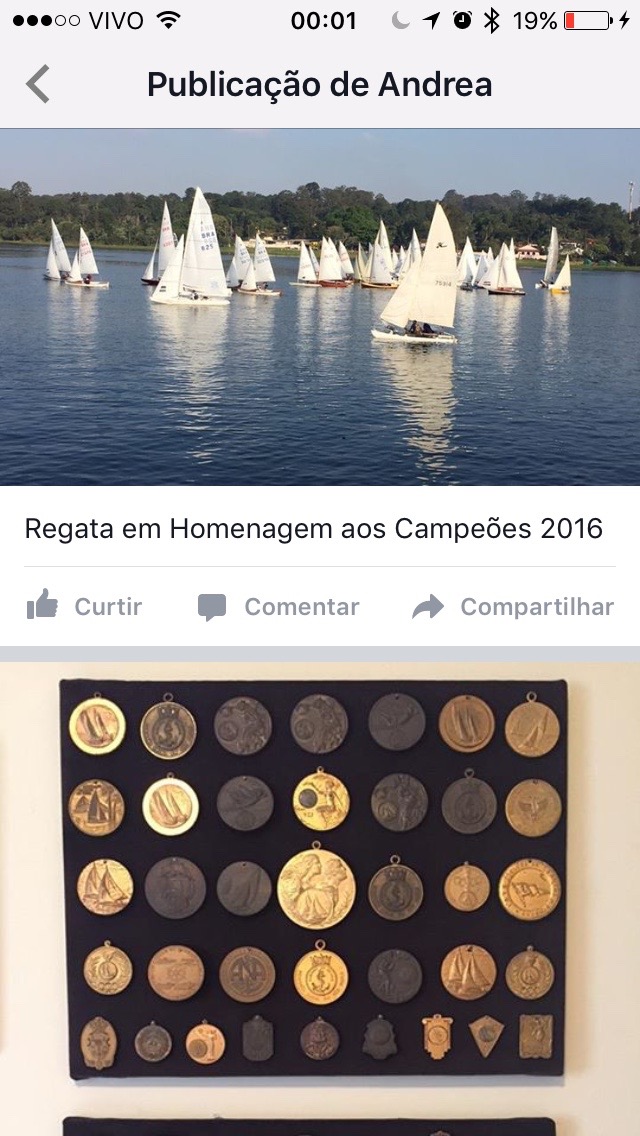Screen dimensions: 640x1136
Task: Share the Regata em Homenagem post
Action: [512, 606]
